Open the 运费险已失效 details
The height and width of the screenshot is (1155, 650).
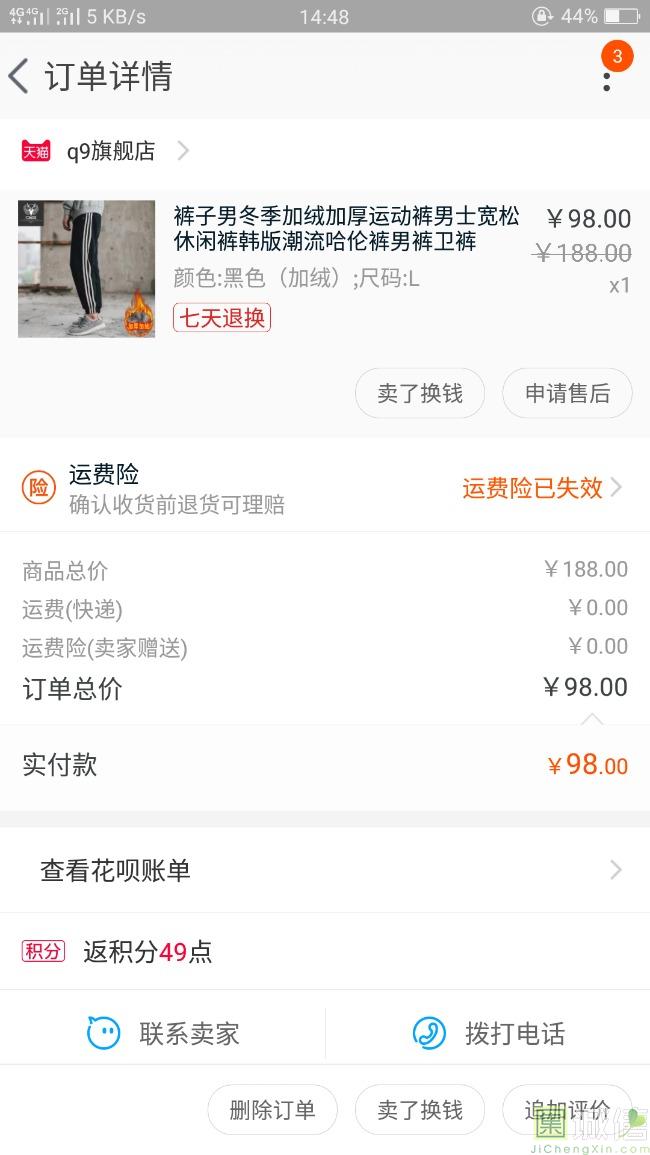[542, 488]
